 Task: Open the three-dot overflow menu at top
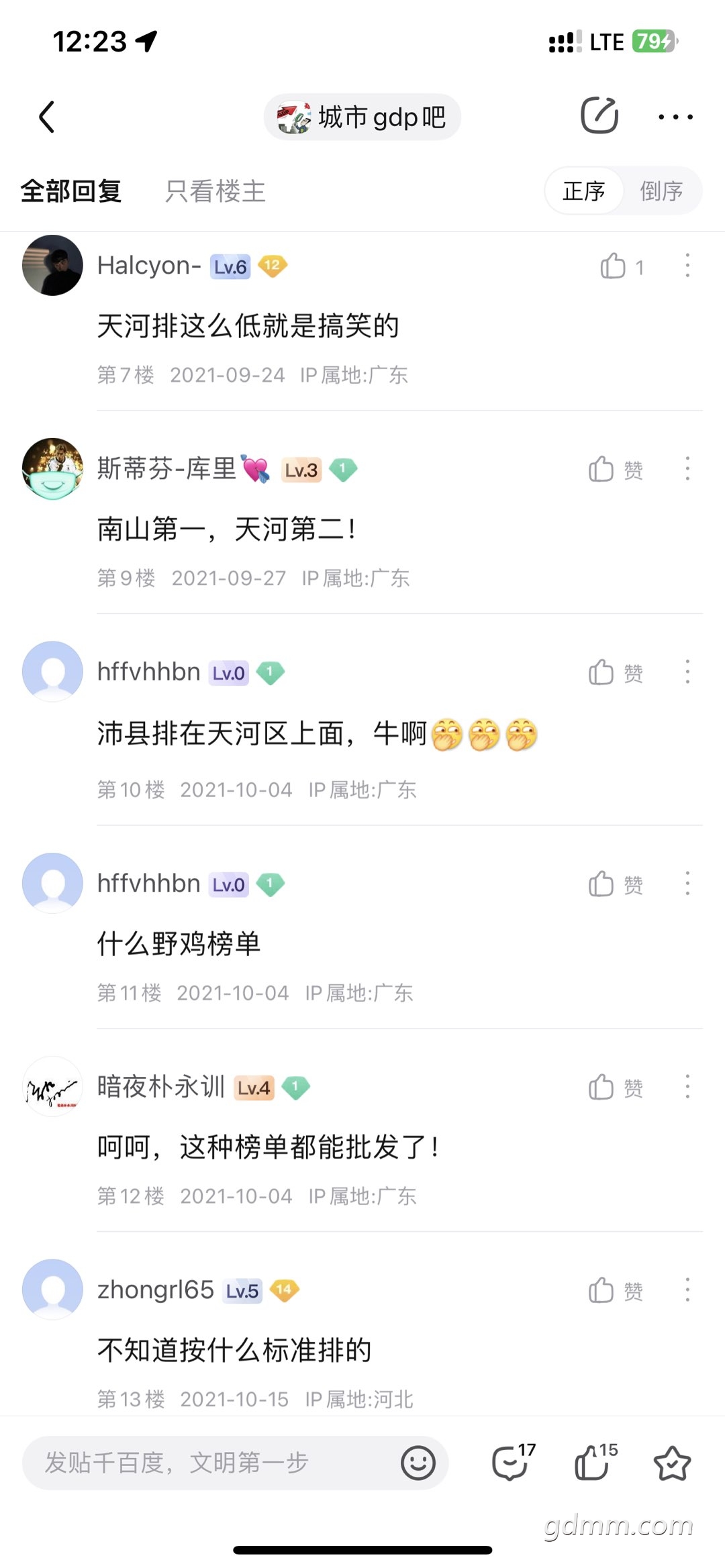tap(675, 117)
